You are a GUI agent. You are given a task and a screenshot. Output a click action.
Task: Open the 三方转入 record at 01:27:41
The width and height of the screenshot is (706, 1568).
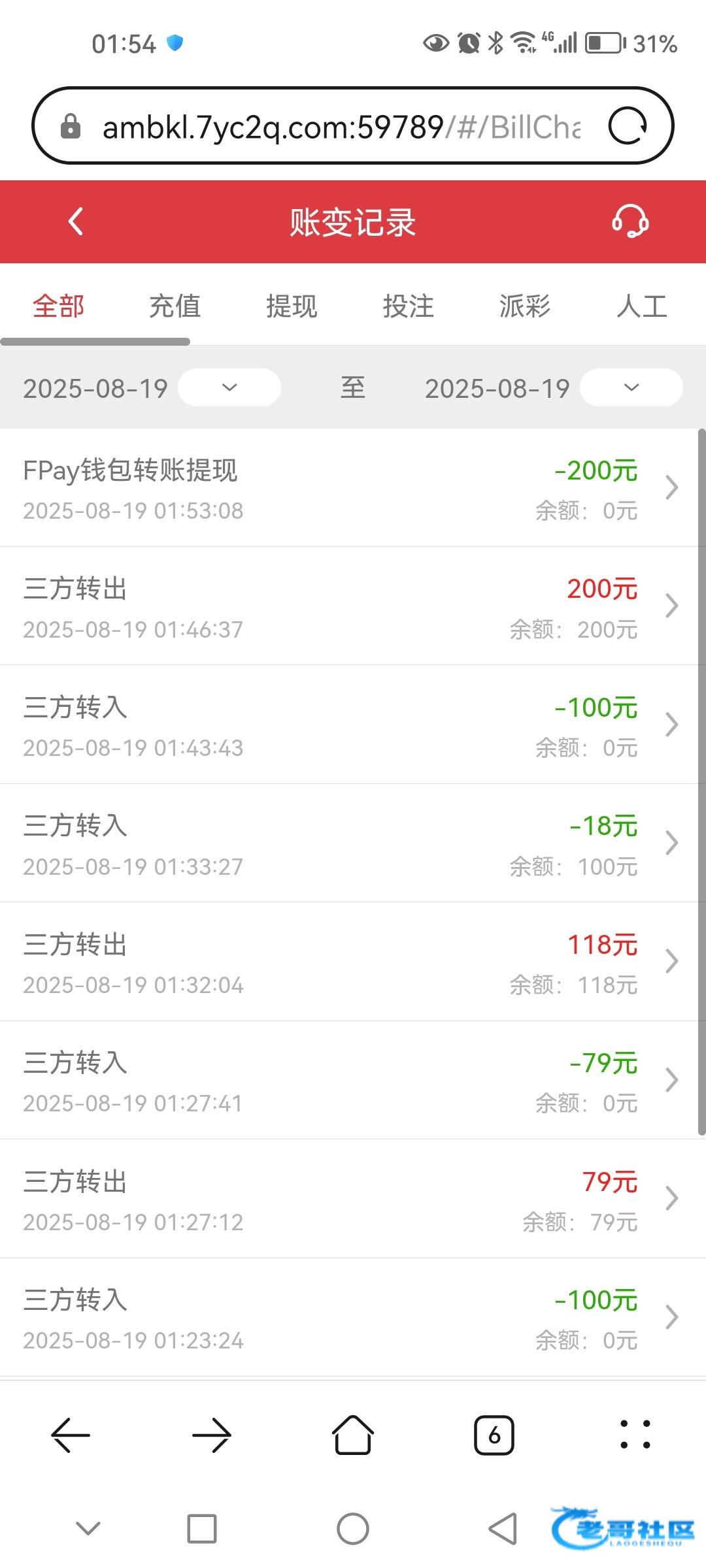point(346,1081)
